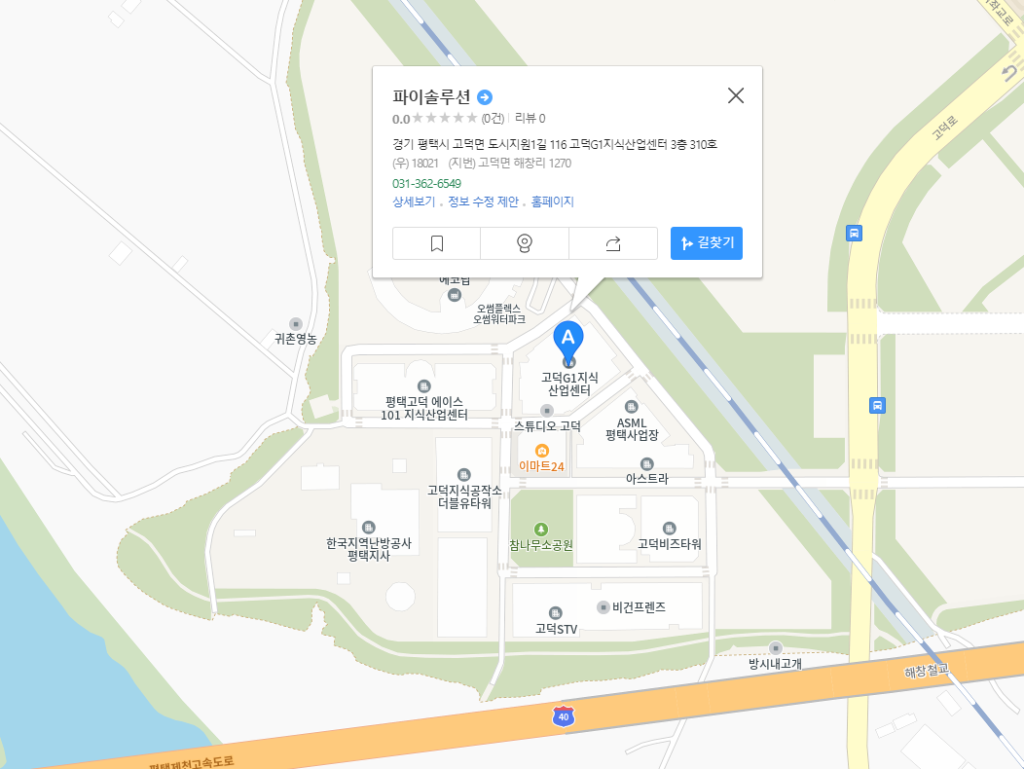Share the 파이솔루션 location
This screenshot has height=769, width=1024.
613,243
